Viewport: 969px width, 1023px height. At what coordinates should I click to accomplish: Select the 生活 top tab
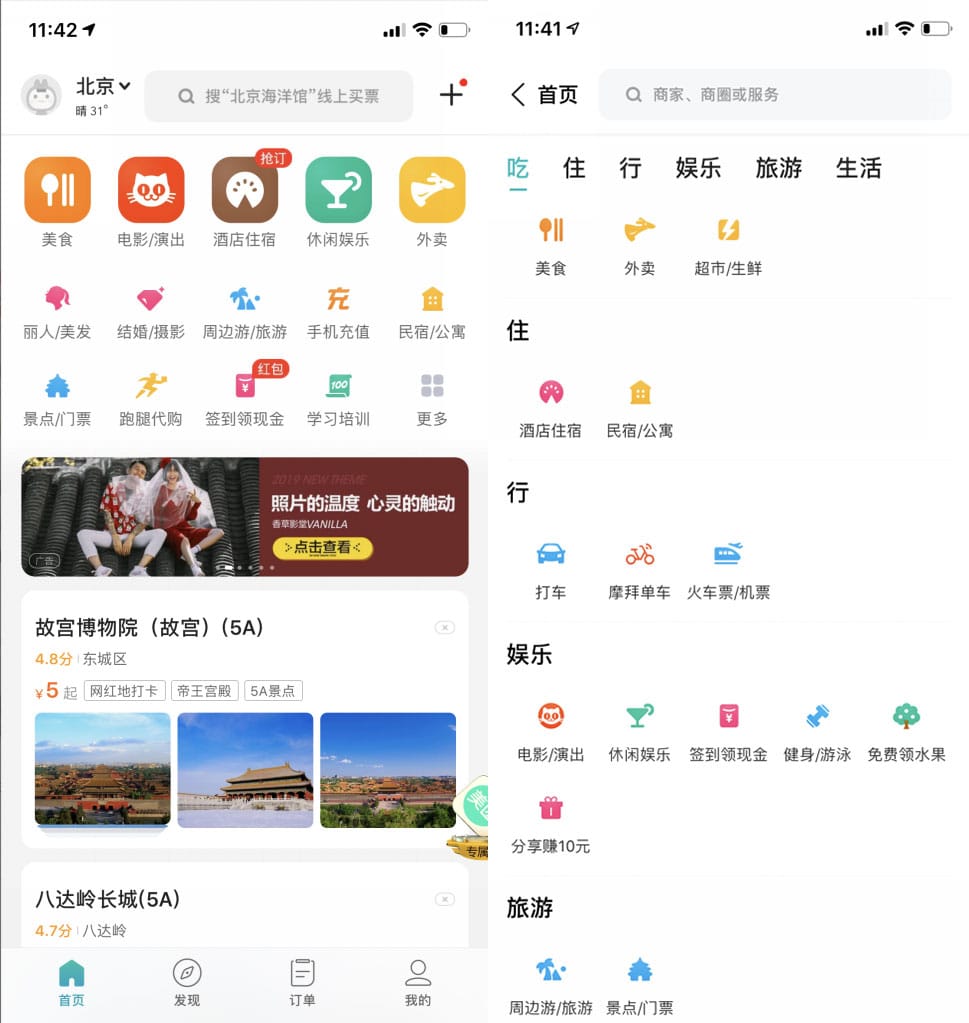(859, 168)
